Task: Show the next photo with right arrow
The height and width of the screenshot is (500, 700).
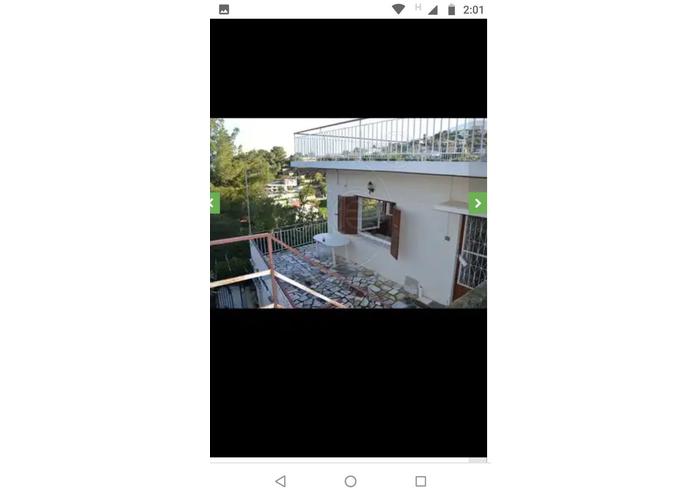Action: [x=477, y=203]
